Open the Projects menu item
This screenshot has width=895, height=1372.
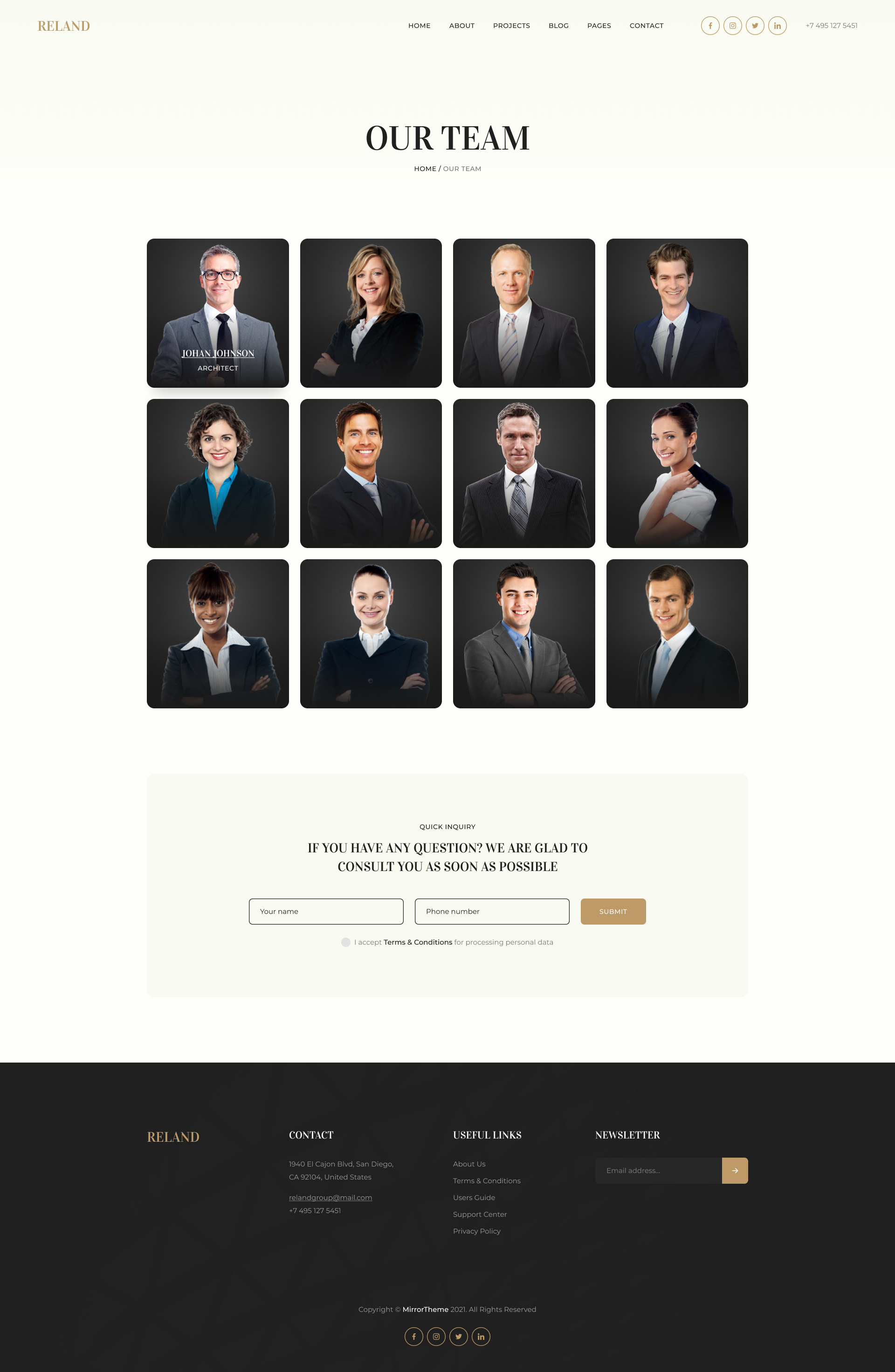tap(511, 25)
